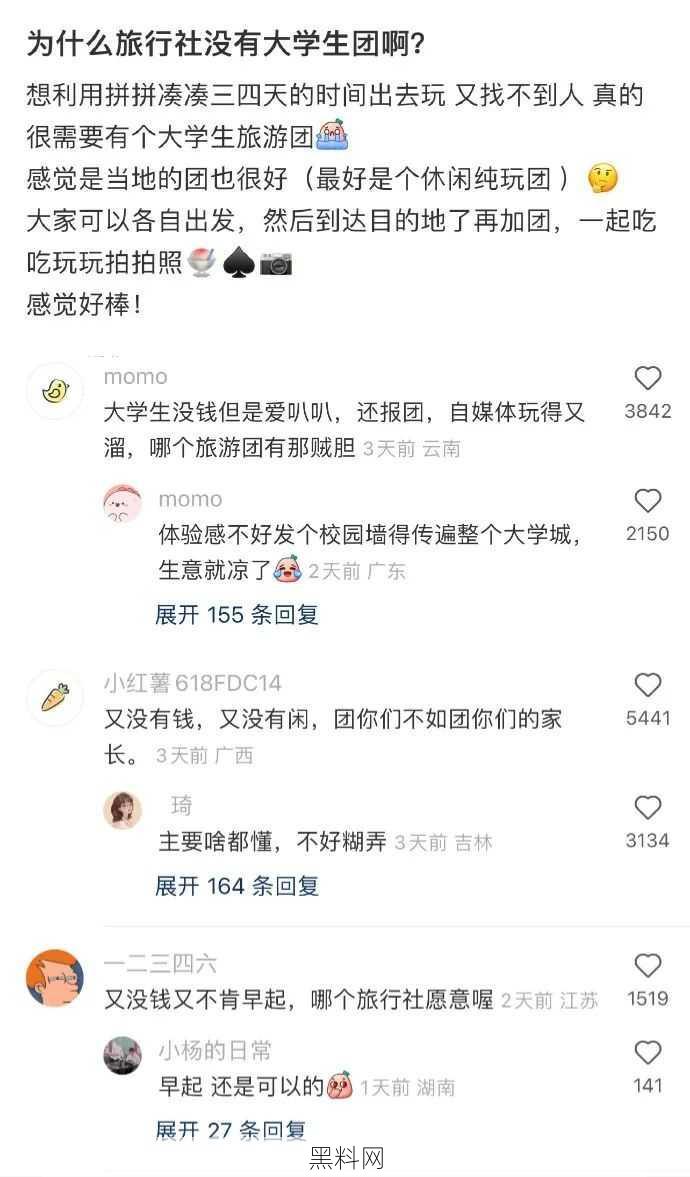690x1177 pixels.
Task: Like 琦's reply 主要啥都懂
Action: coord(648,808)
